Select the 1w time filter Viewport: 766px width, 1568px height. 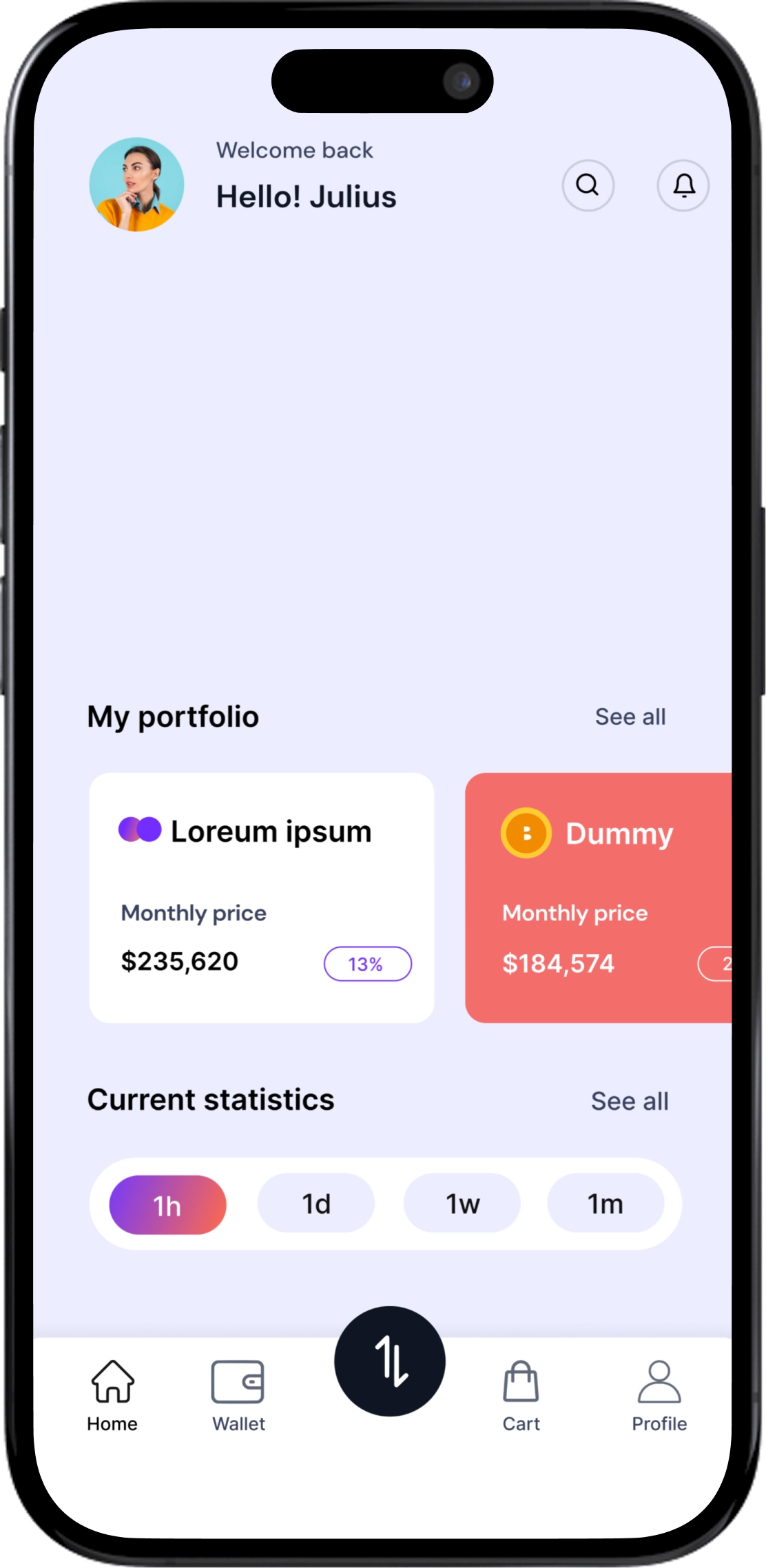click(462, 1204)
